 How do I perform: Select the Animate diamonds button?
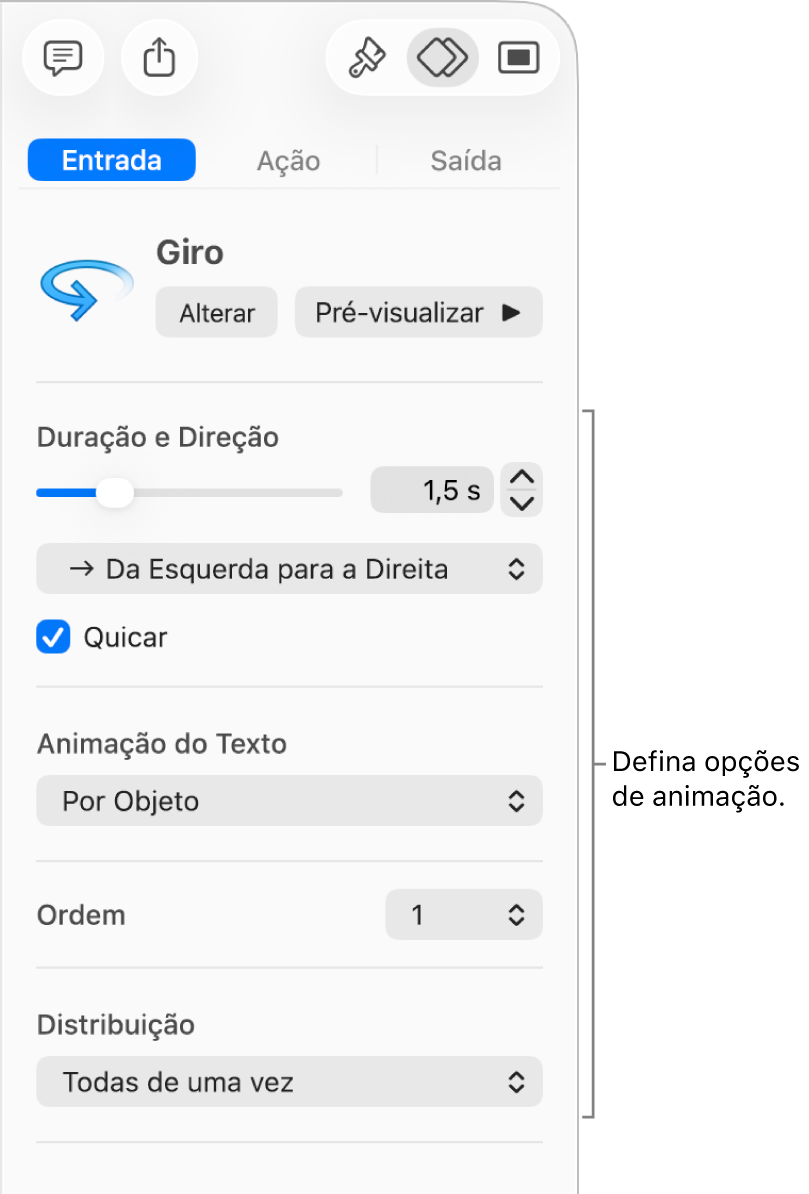click(442, 58)
